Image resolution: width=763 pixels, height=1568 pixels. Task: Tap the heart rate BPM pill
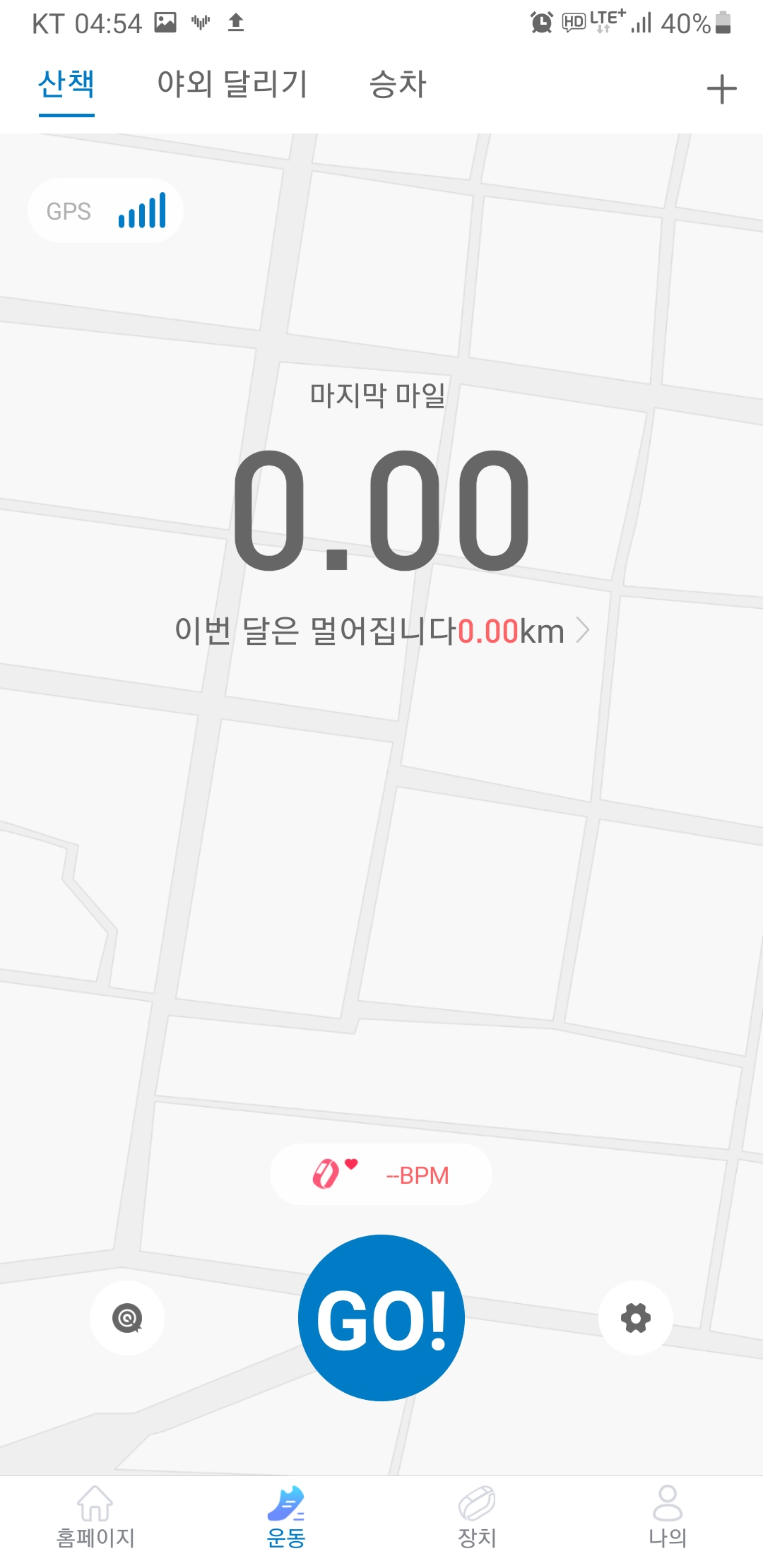pos(381,1175)
